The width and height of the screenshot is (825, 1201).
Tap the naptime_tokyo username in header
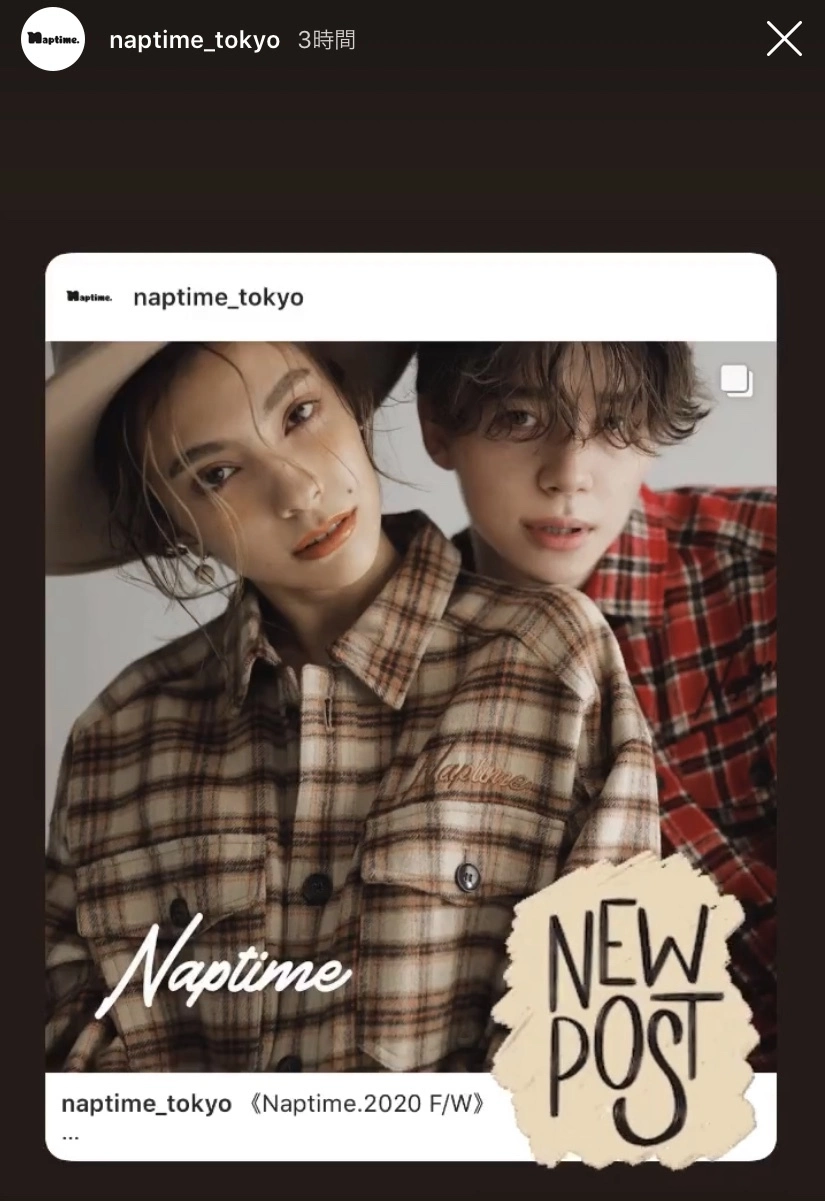click(x=194, y=41)
